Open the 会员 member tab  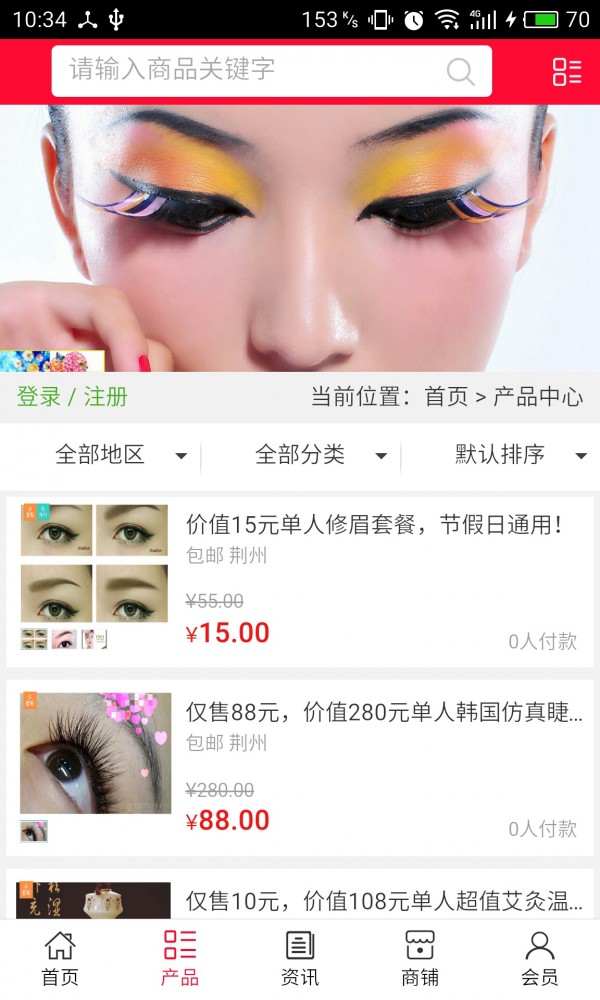coord(540,958)
